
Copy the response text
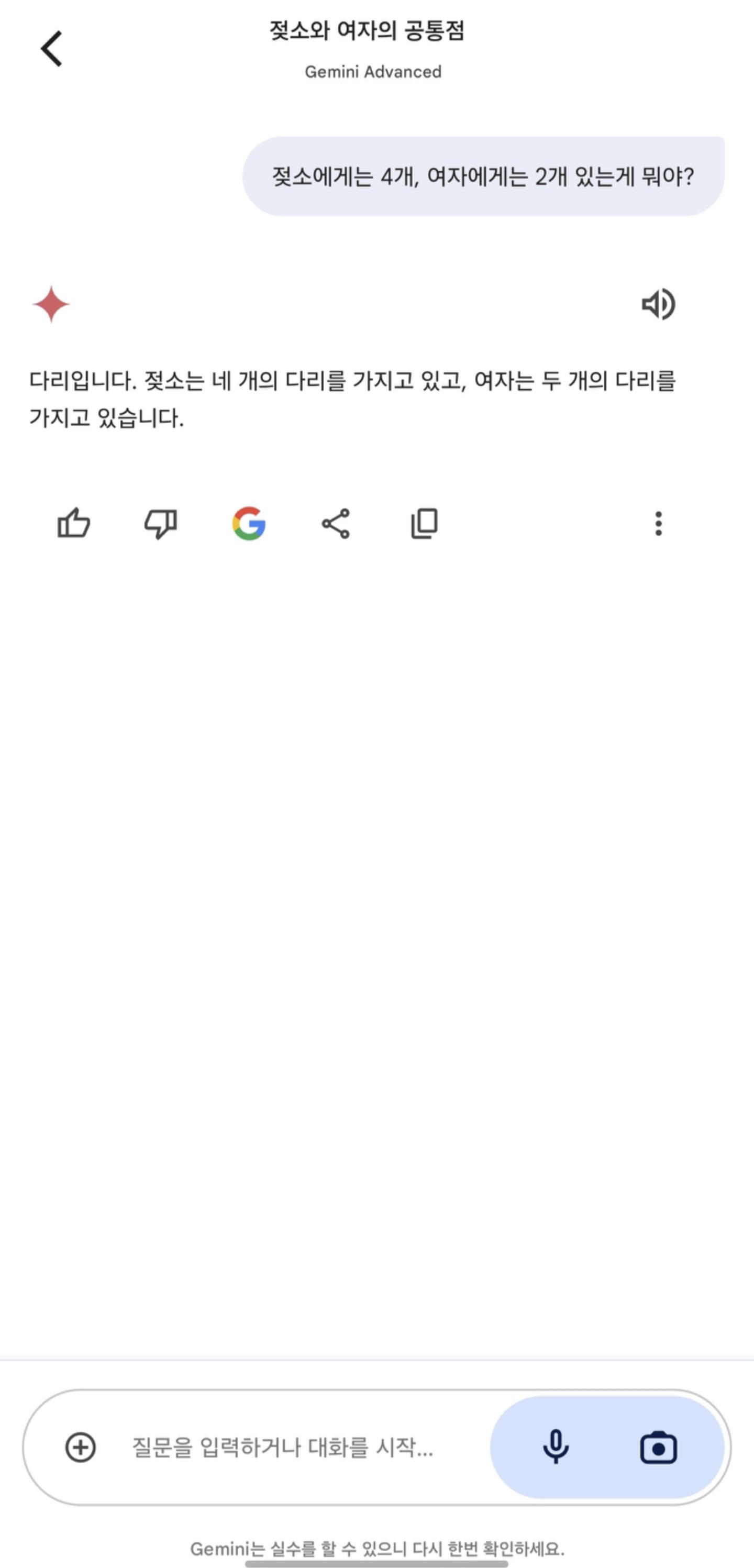(424, 524)
